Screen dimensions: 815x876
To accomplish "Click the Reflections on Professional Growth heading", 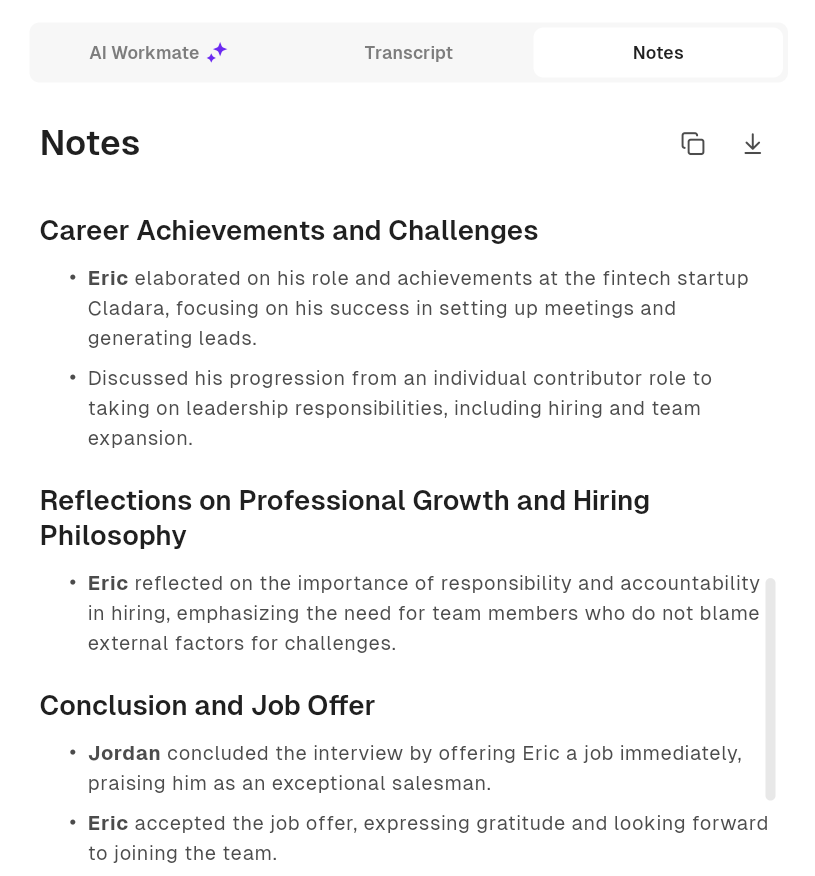I will 344,517.
